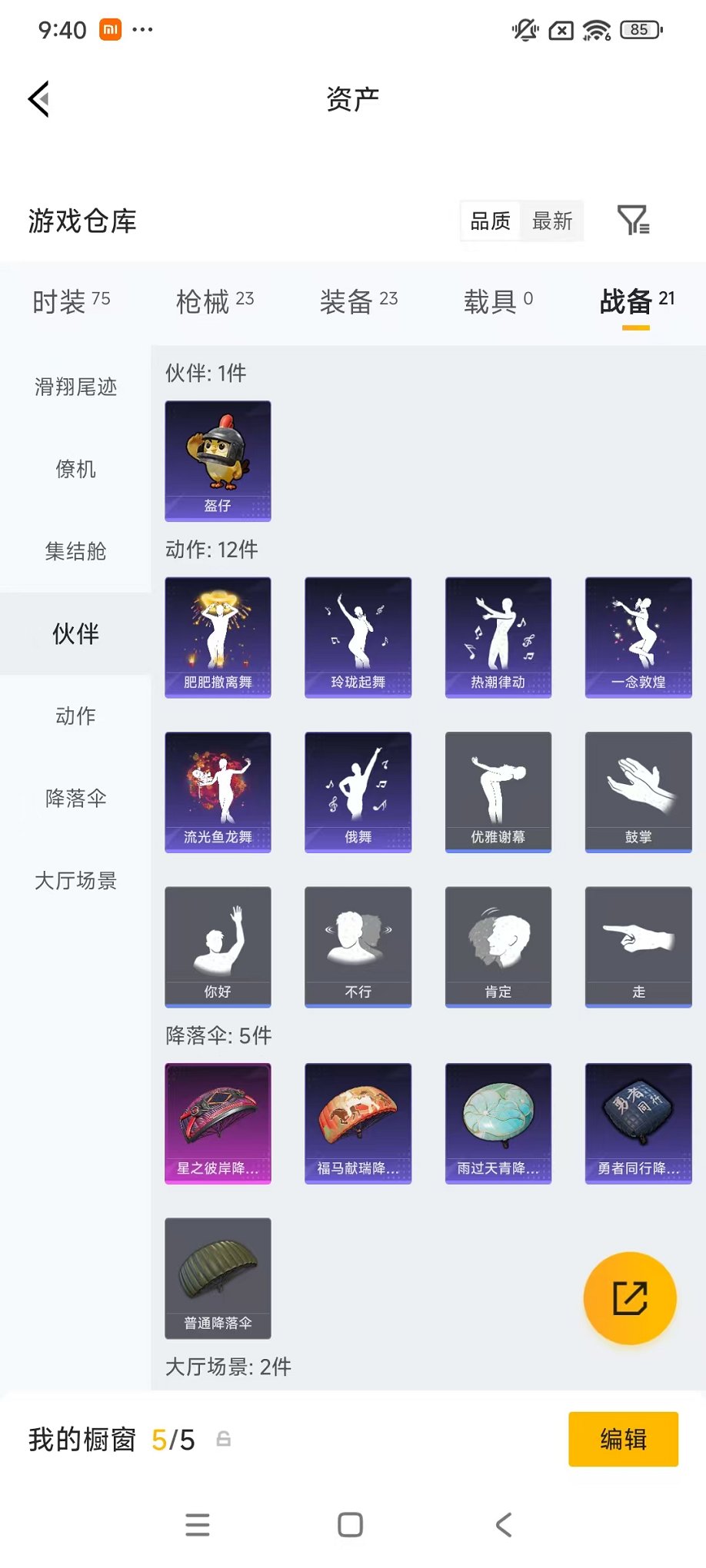Tap the orange share floating button
The height and width of the screenshot is (1568, 706).
click(x=629, y=1297)
